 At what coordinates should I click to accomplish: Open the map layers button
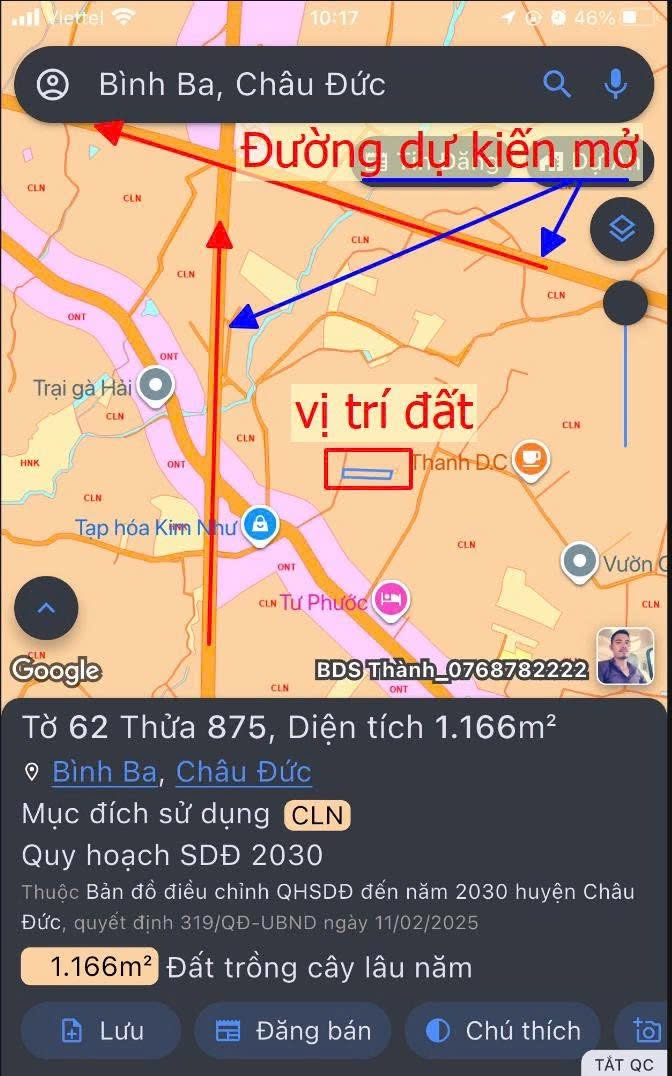click(622, 229)
